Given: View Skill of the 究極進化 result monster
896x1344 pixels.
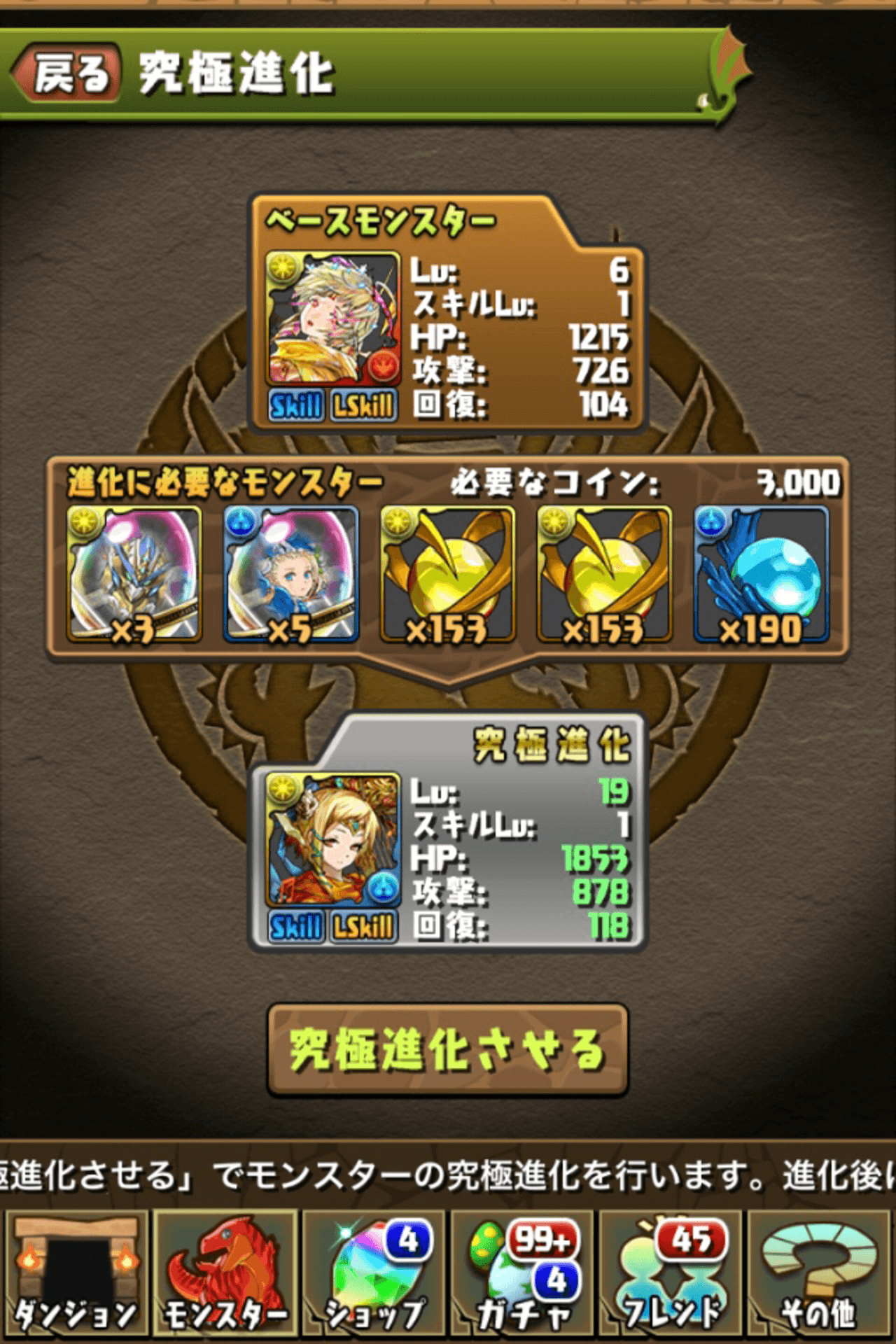Looking at the screenshot, I should pyautogui.click(x=296, y=927).
